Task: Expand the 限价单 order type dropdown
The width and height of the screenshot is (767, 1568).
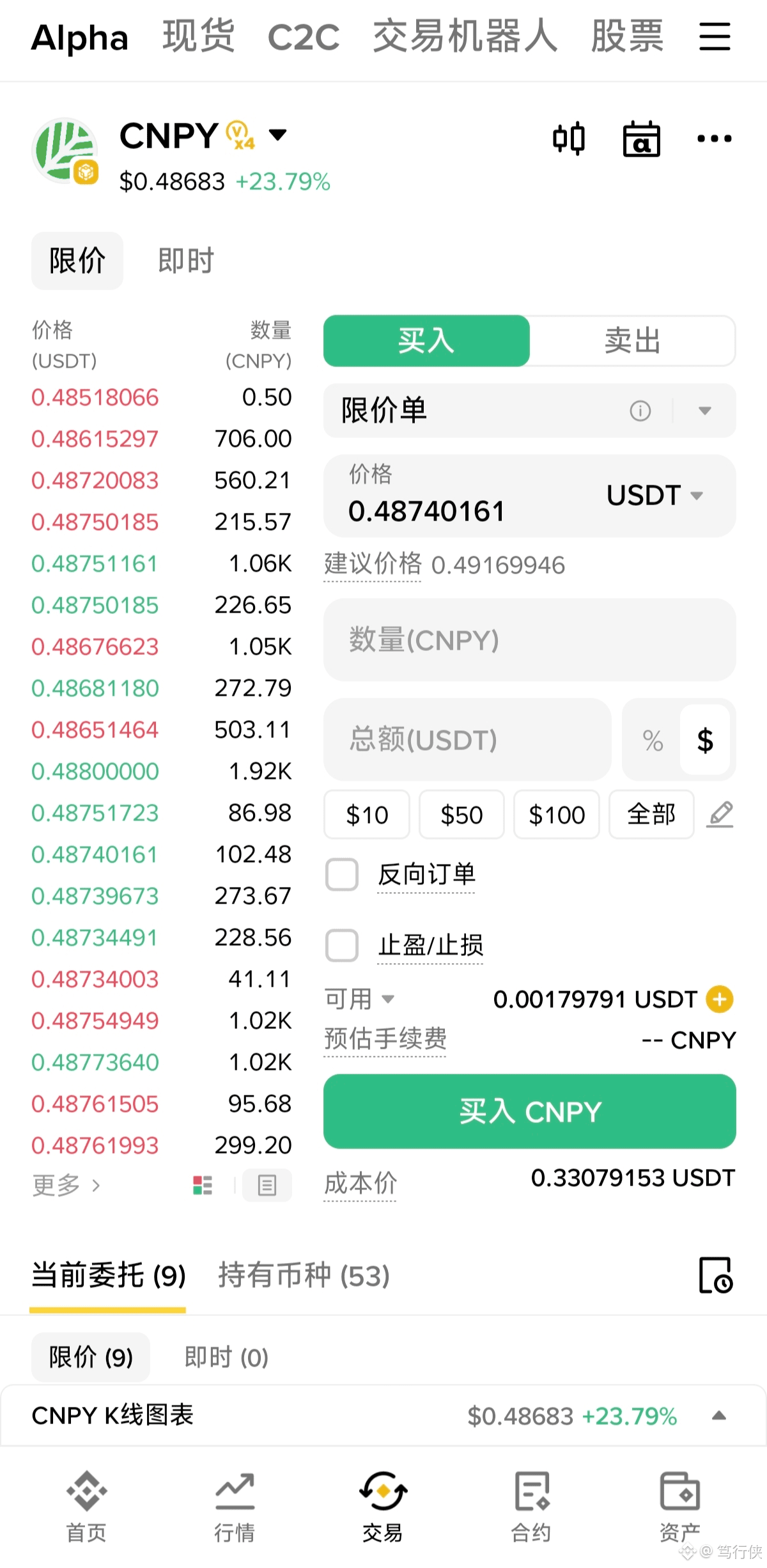Action: pyautogui.click(x=705, y=411)
